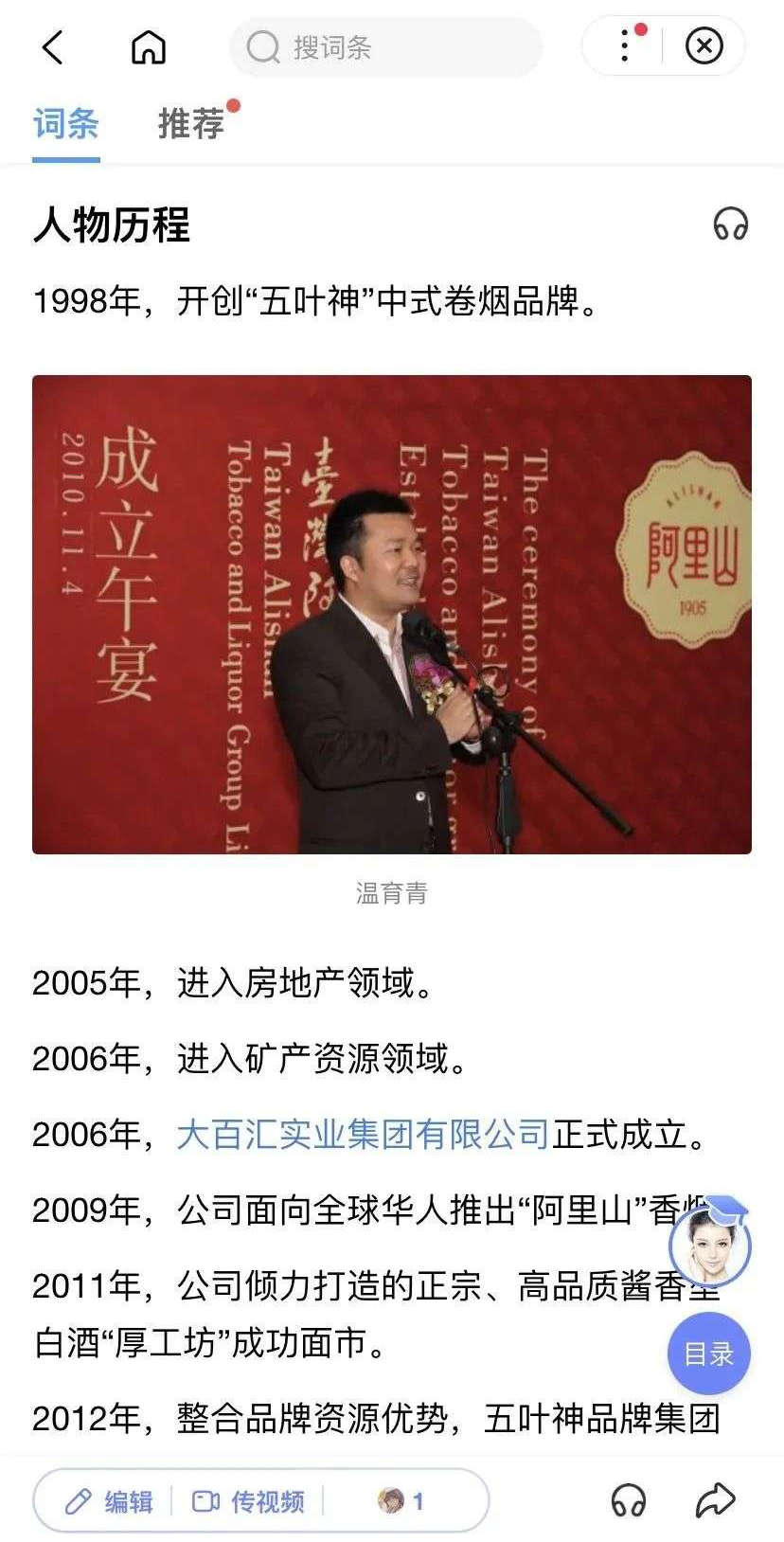Play audio for 人物历程 section
784x1542 pixels.
[730, 224]
